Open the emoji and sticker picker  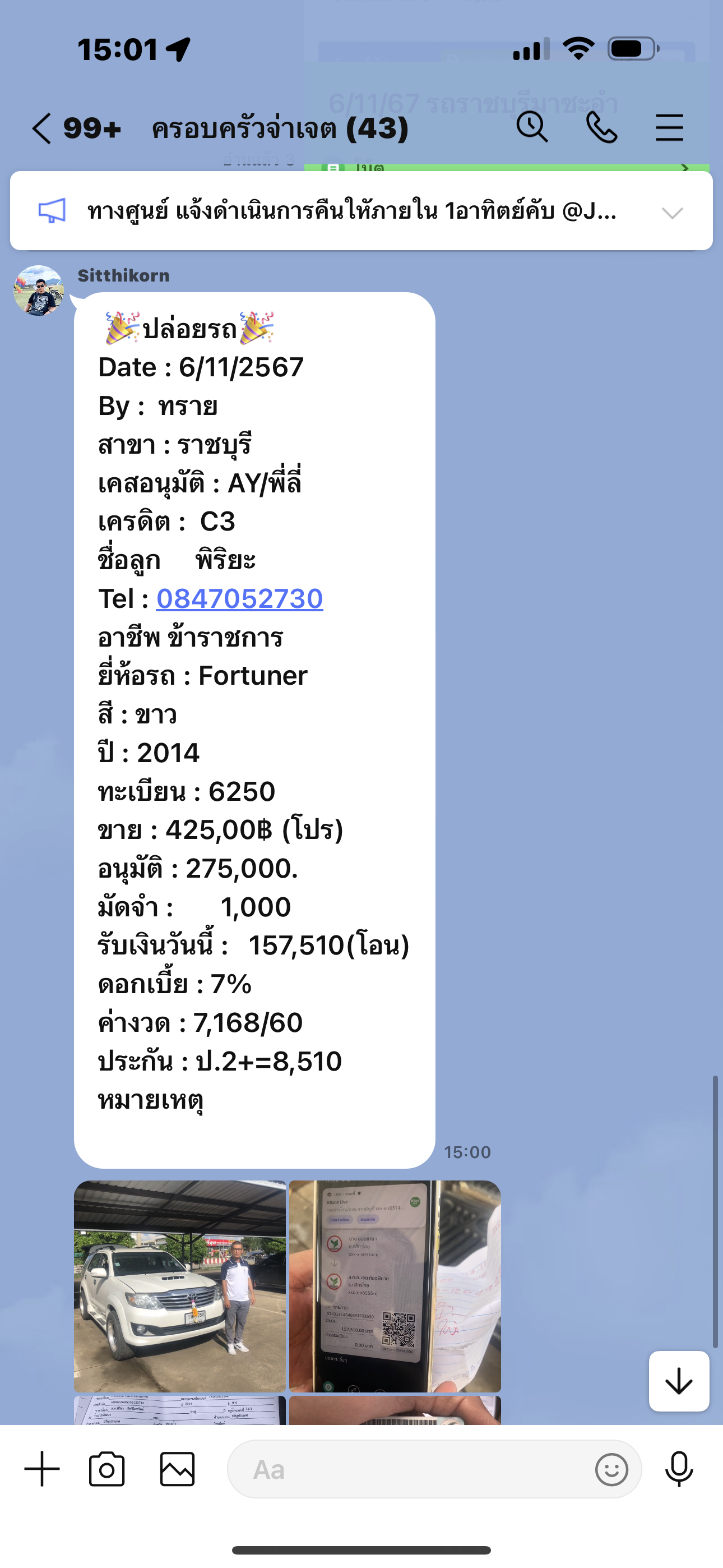[611, 1469]
